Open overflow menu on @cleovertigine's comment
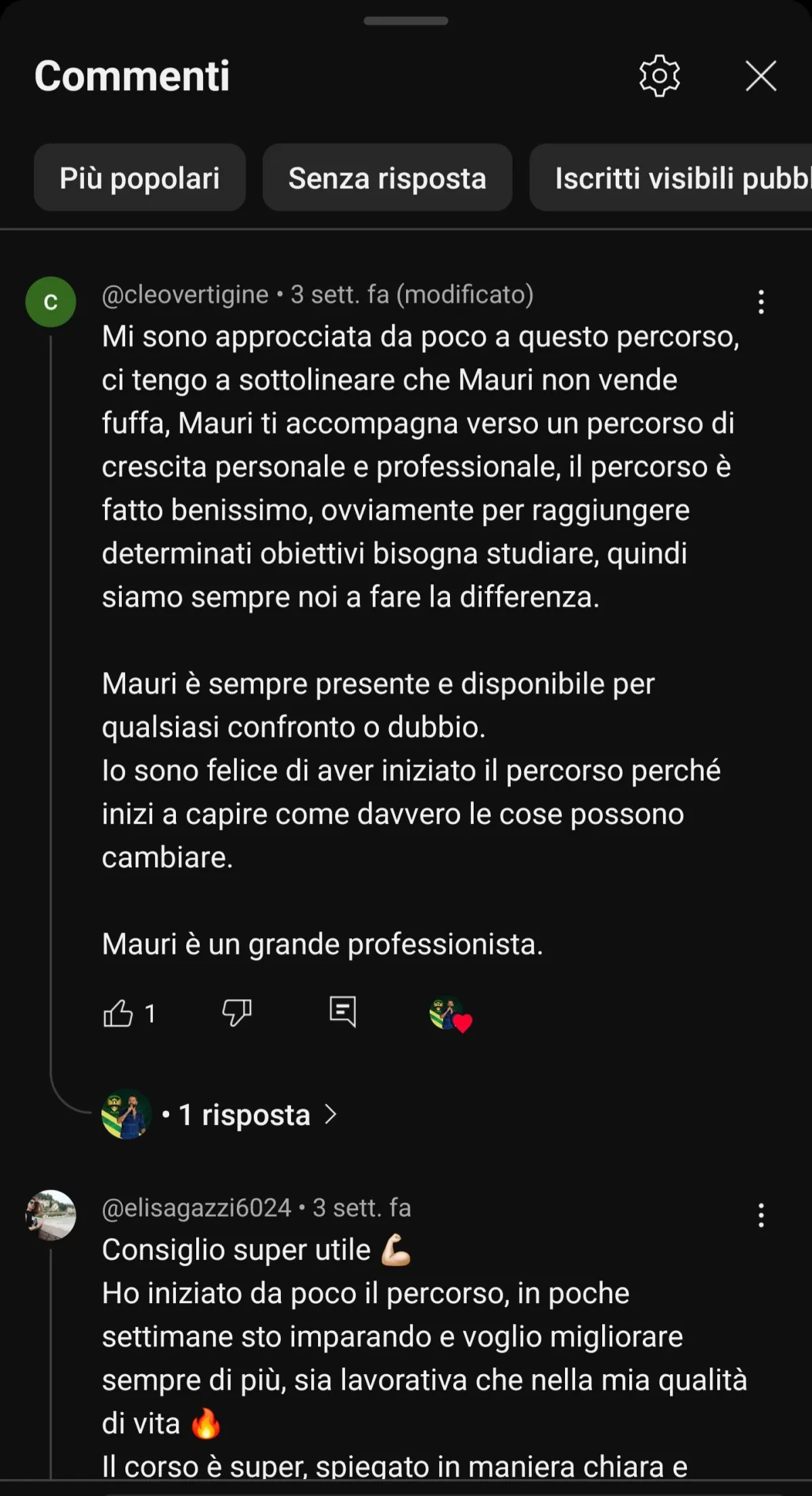812x1496 pixels. [761, 302]
